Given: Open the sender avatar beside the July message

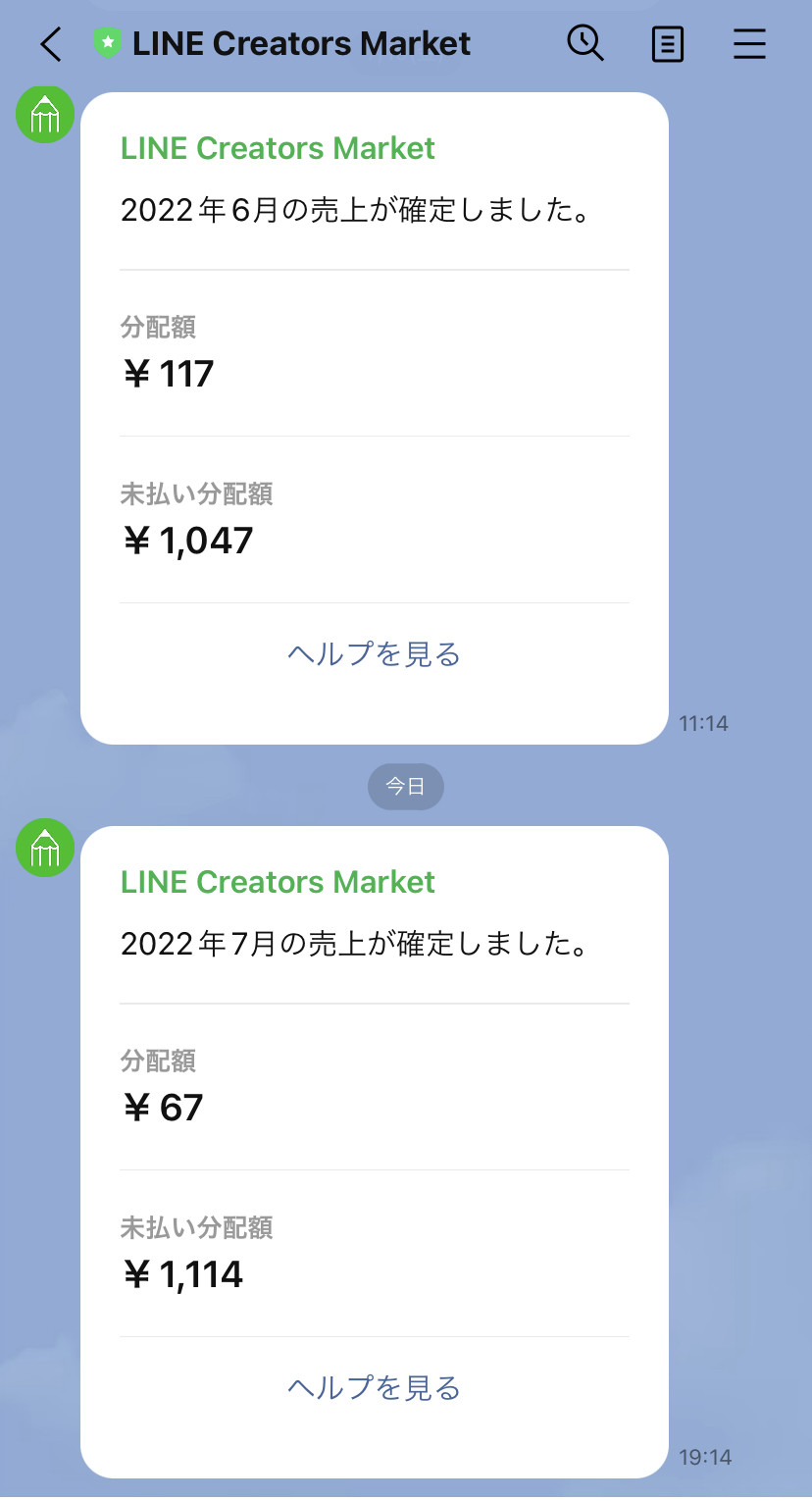Looking at the screenshot, I should click(45, 848).
